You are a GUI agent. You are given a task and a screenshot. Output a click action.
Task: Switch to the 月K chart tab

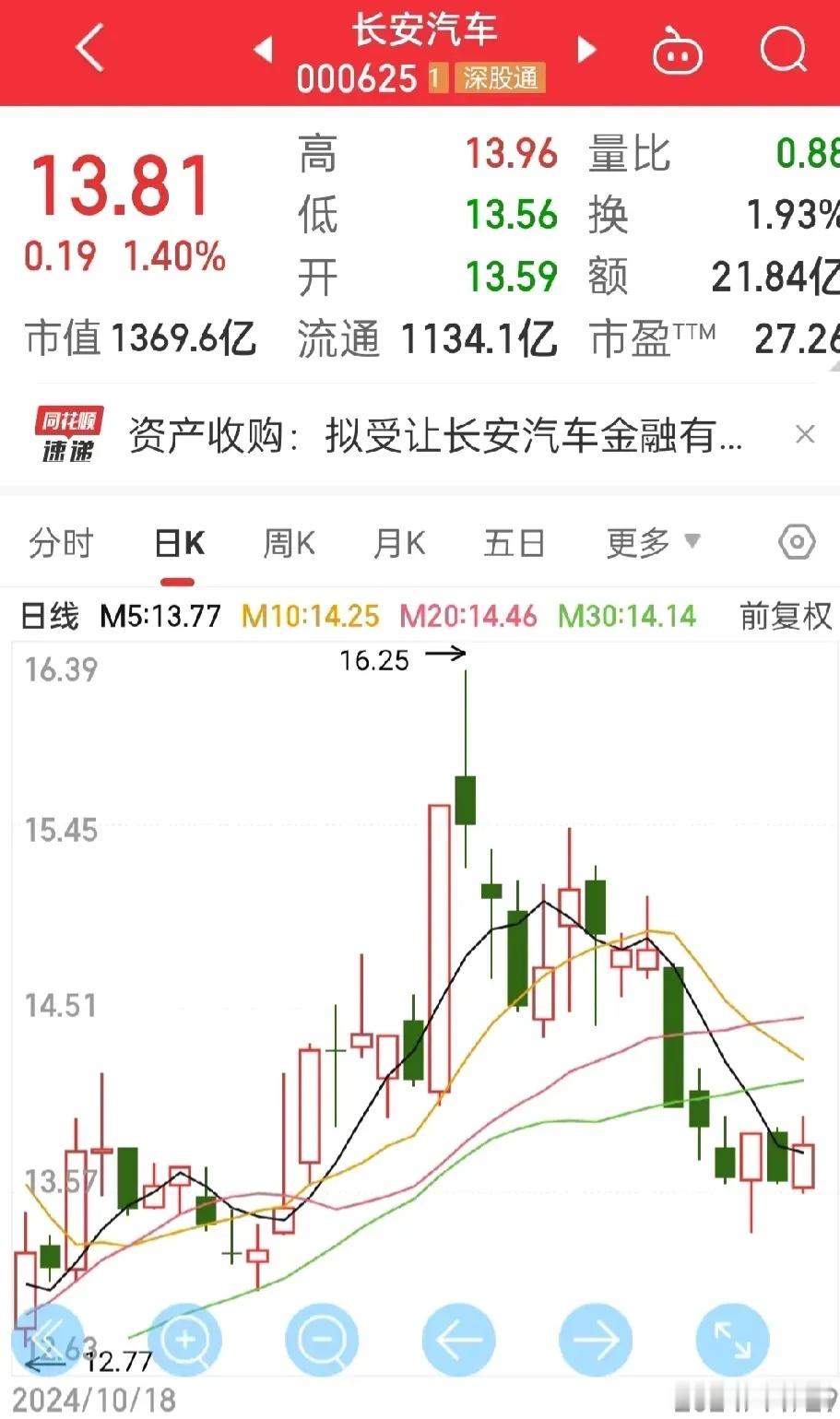point(398,543)
